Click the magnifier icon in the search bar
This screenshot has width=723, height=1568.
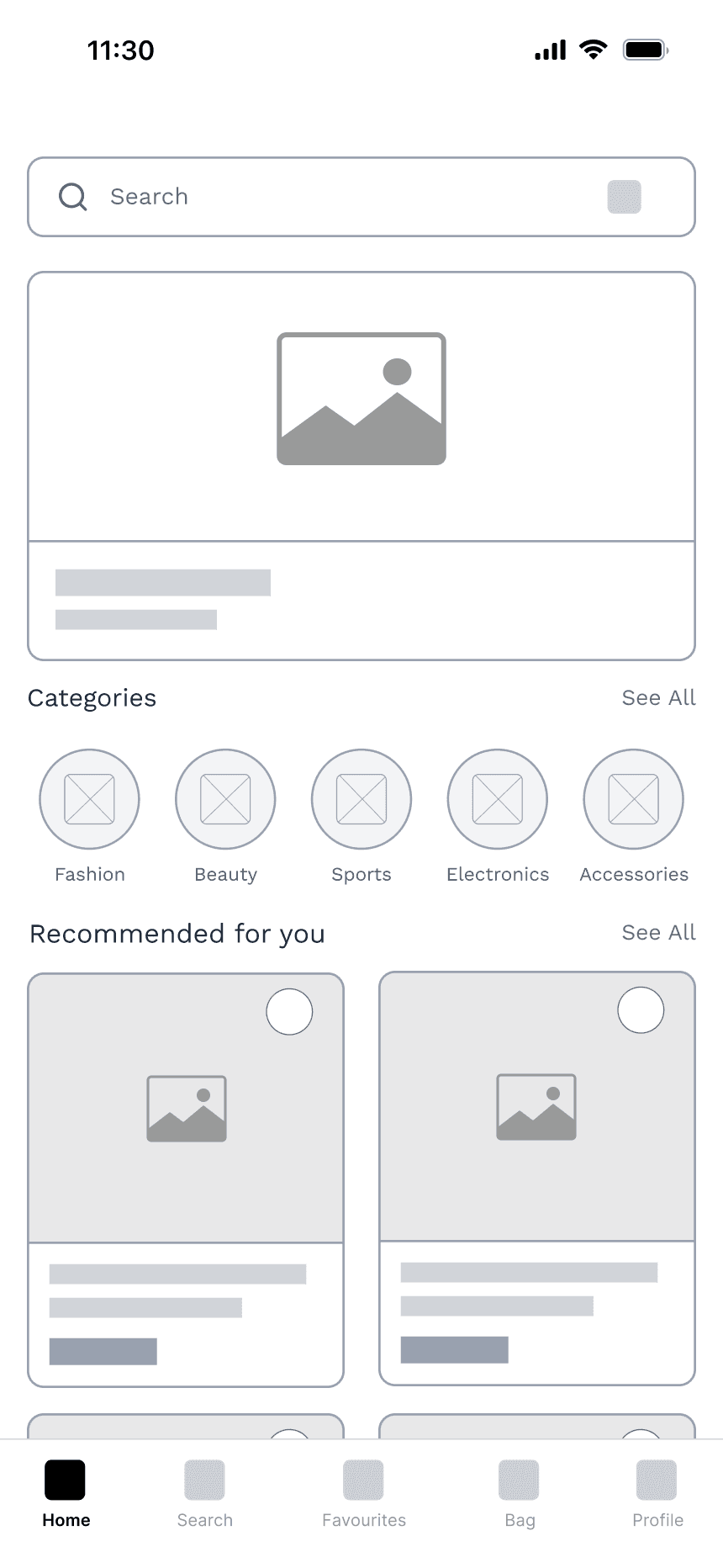72,196
